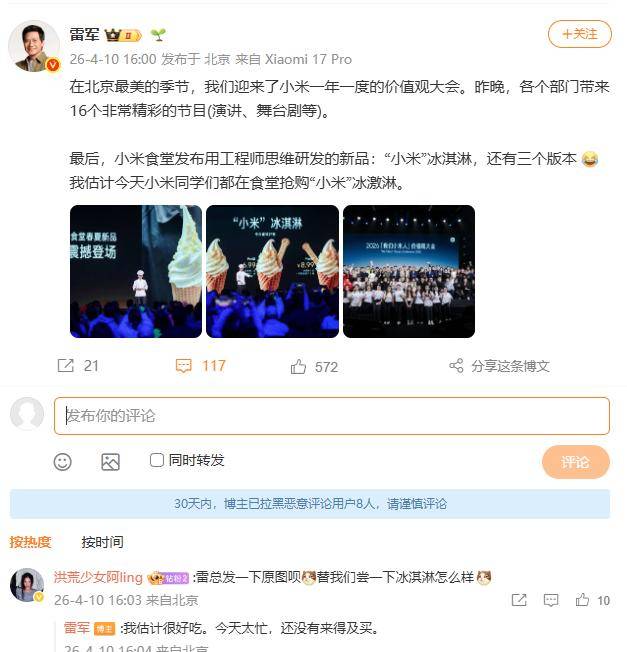The height and width of the screenshot is (652, 627).
Task: Sort comments by 按时间
Action: 102,542
